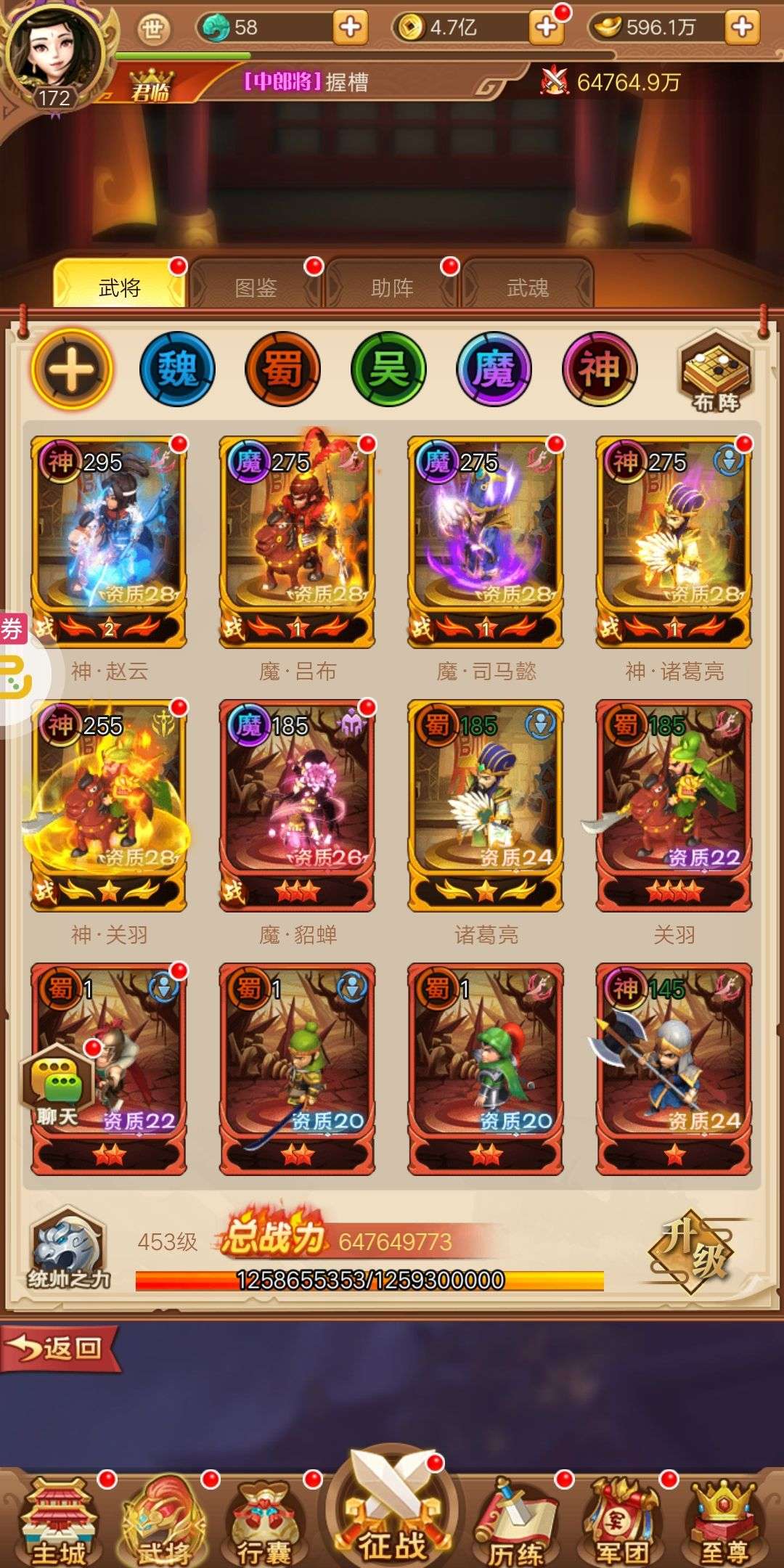This screenshot has width=784, height=1568.
Task: Open hero card 神·关羽
Action: click(109, 805)
